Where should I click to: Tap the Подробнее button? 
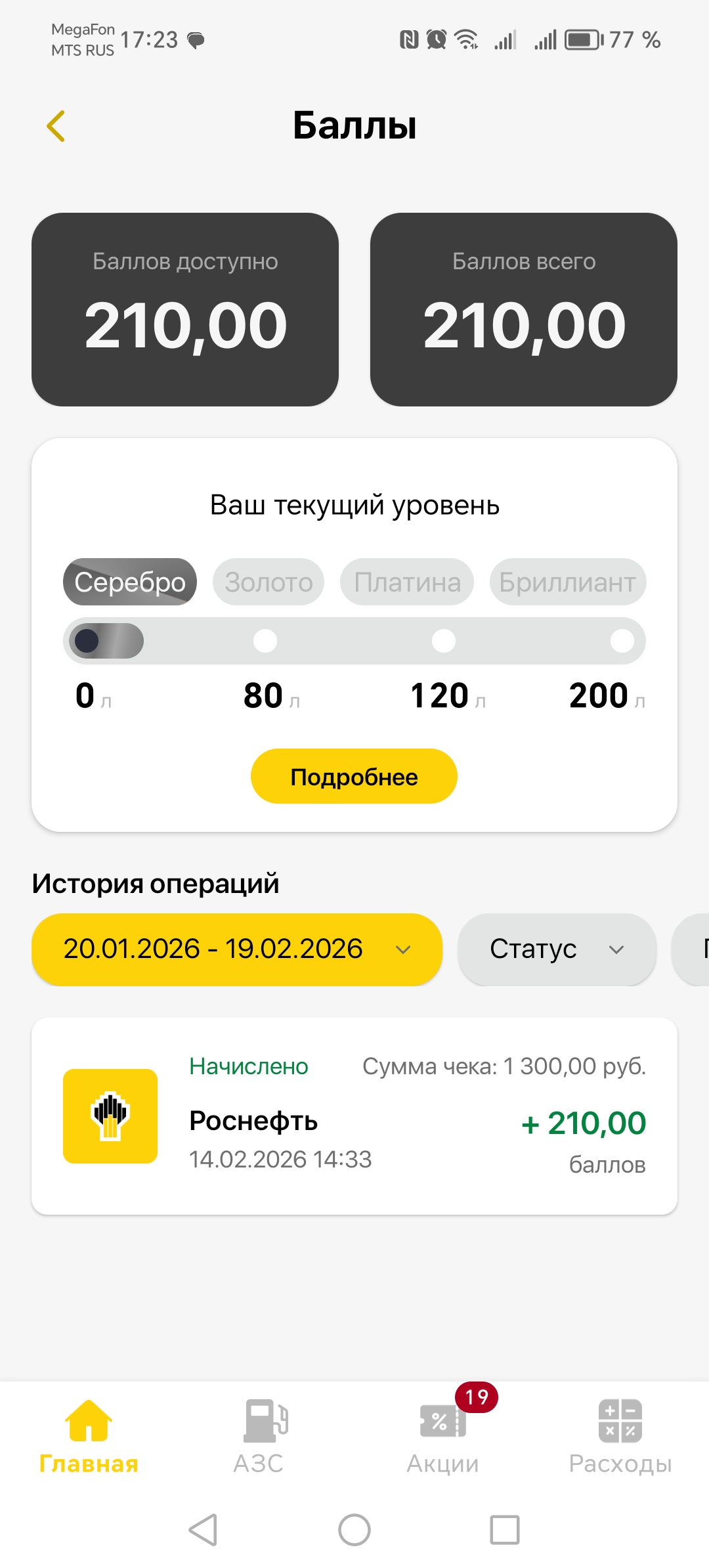[x=354, y=776]
